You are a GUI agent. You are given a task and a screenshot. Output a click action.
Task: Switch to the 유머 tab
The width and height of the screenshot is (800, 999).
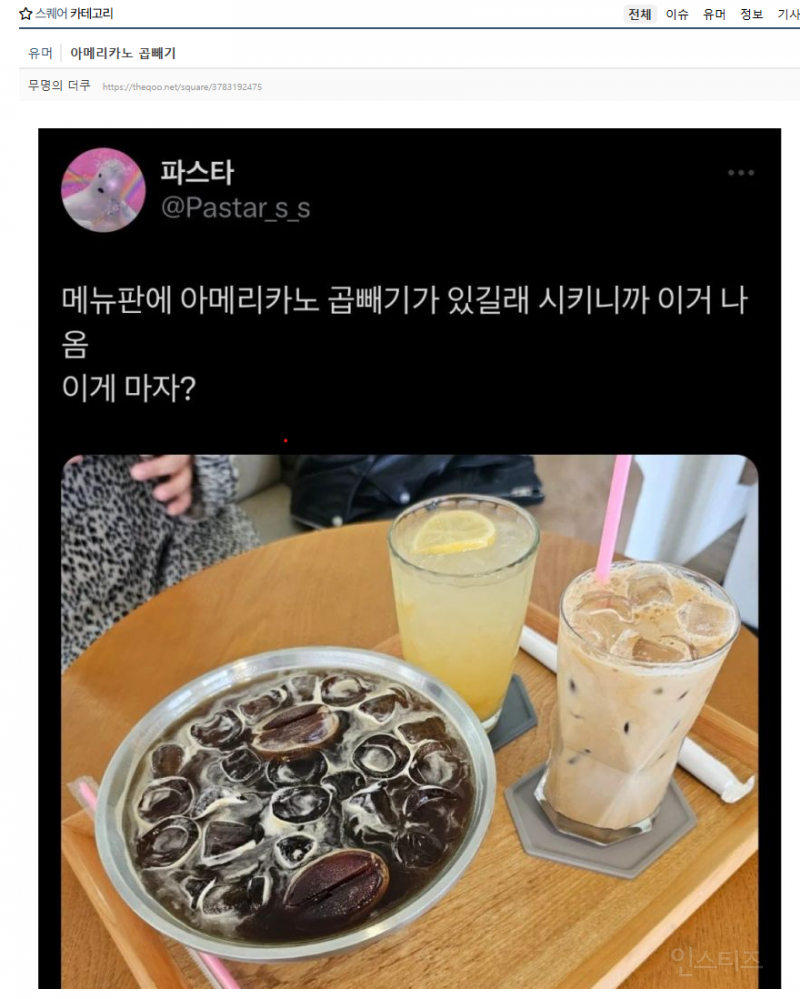click(714, 14)
